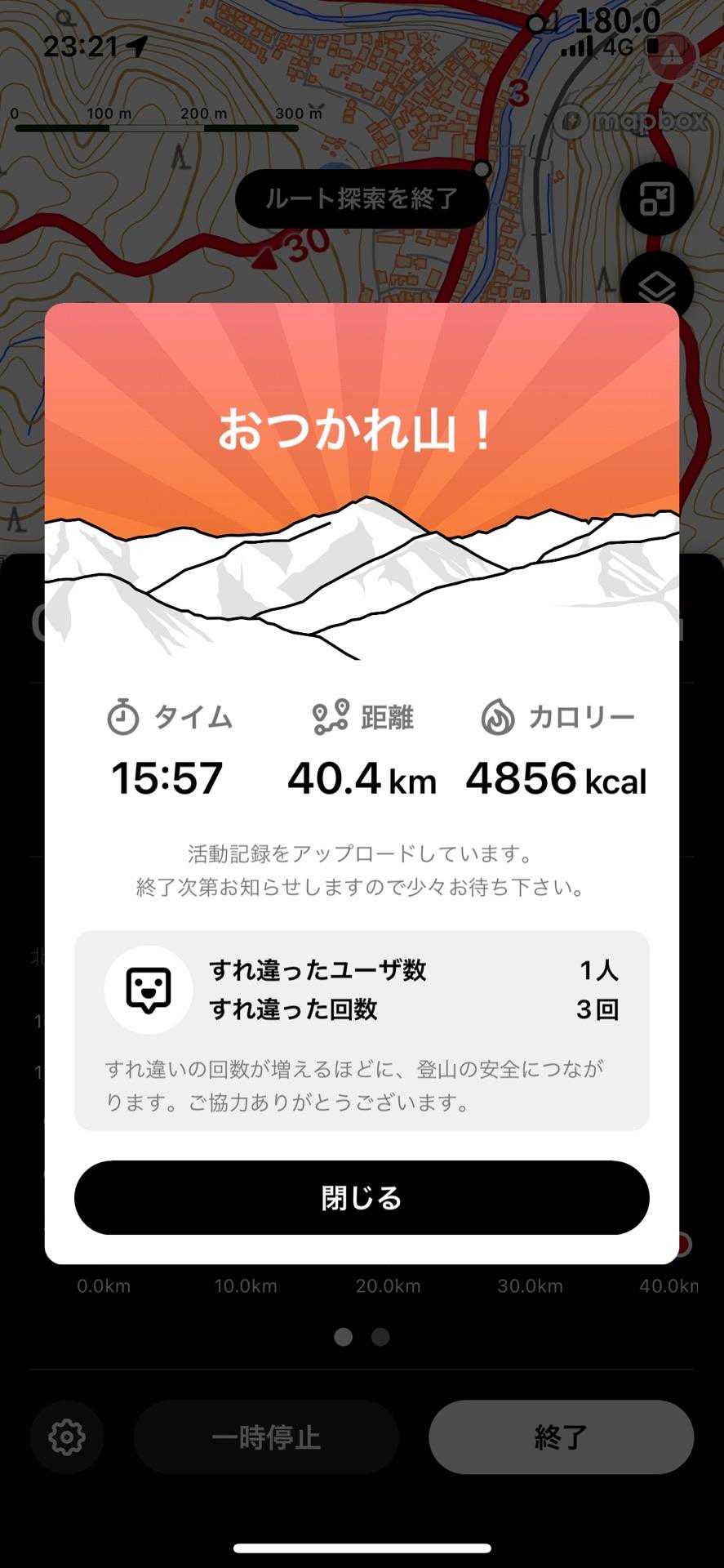Open the settings gear
The image size is (724, 1568).
[67, 1437]
